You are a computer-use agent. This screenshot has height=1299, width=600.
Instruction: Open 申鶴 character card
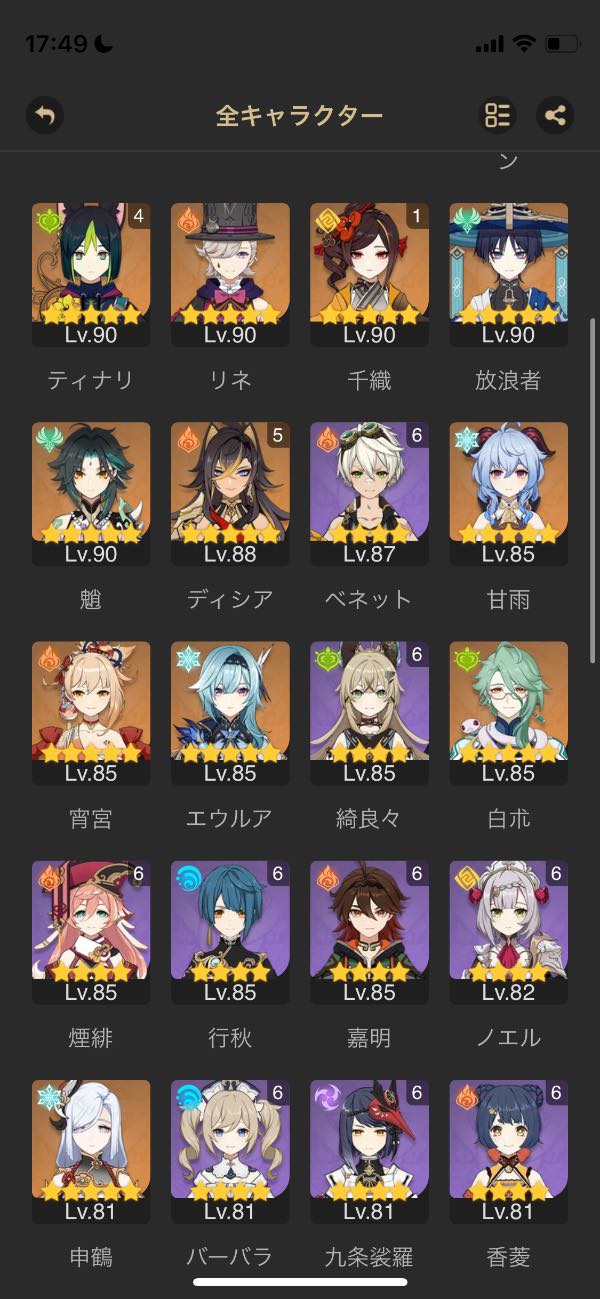pyautogui.click(x=91, y=1150)
